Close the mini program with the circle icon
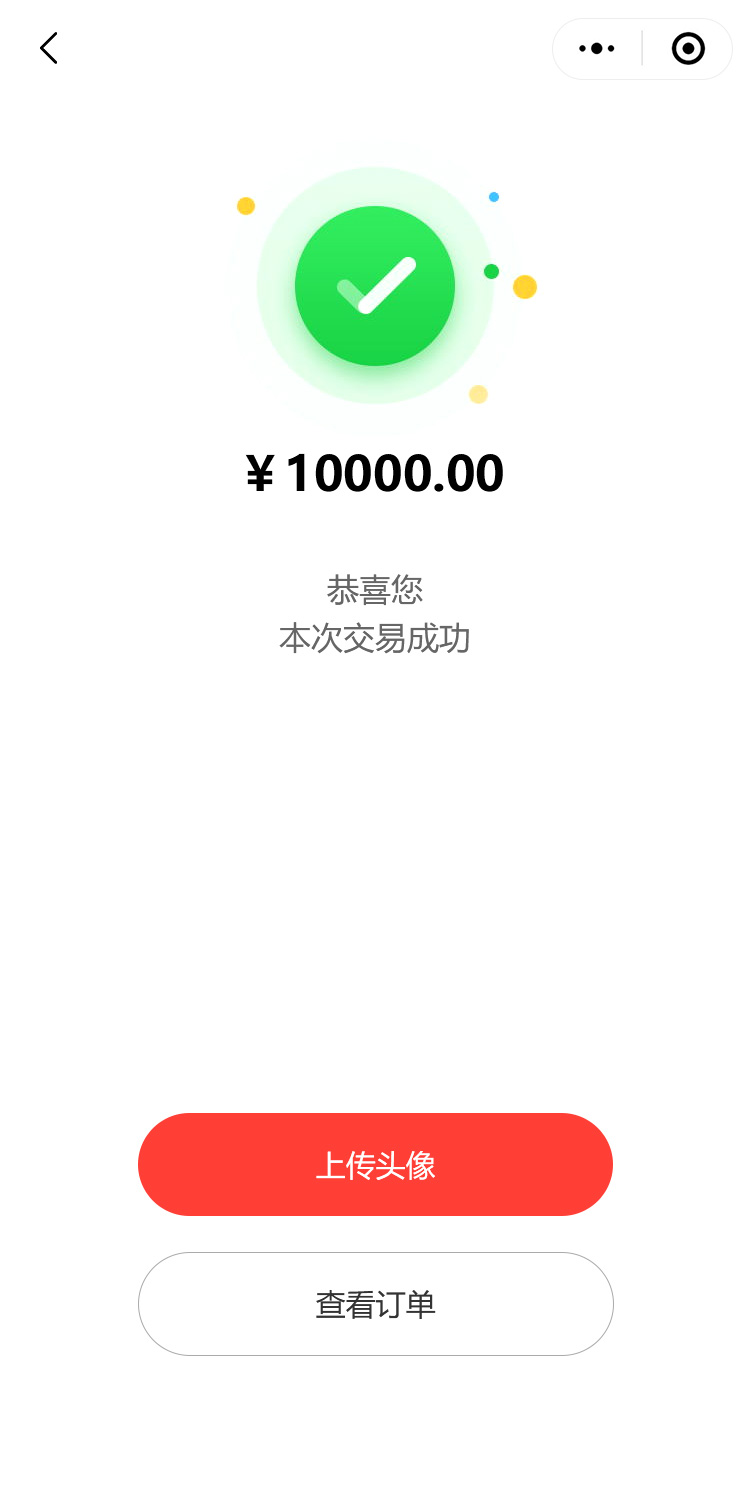 click(x=688, y=48)
